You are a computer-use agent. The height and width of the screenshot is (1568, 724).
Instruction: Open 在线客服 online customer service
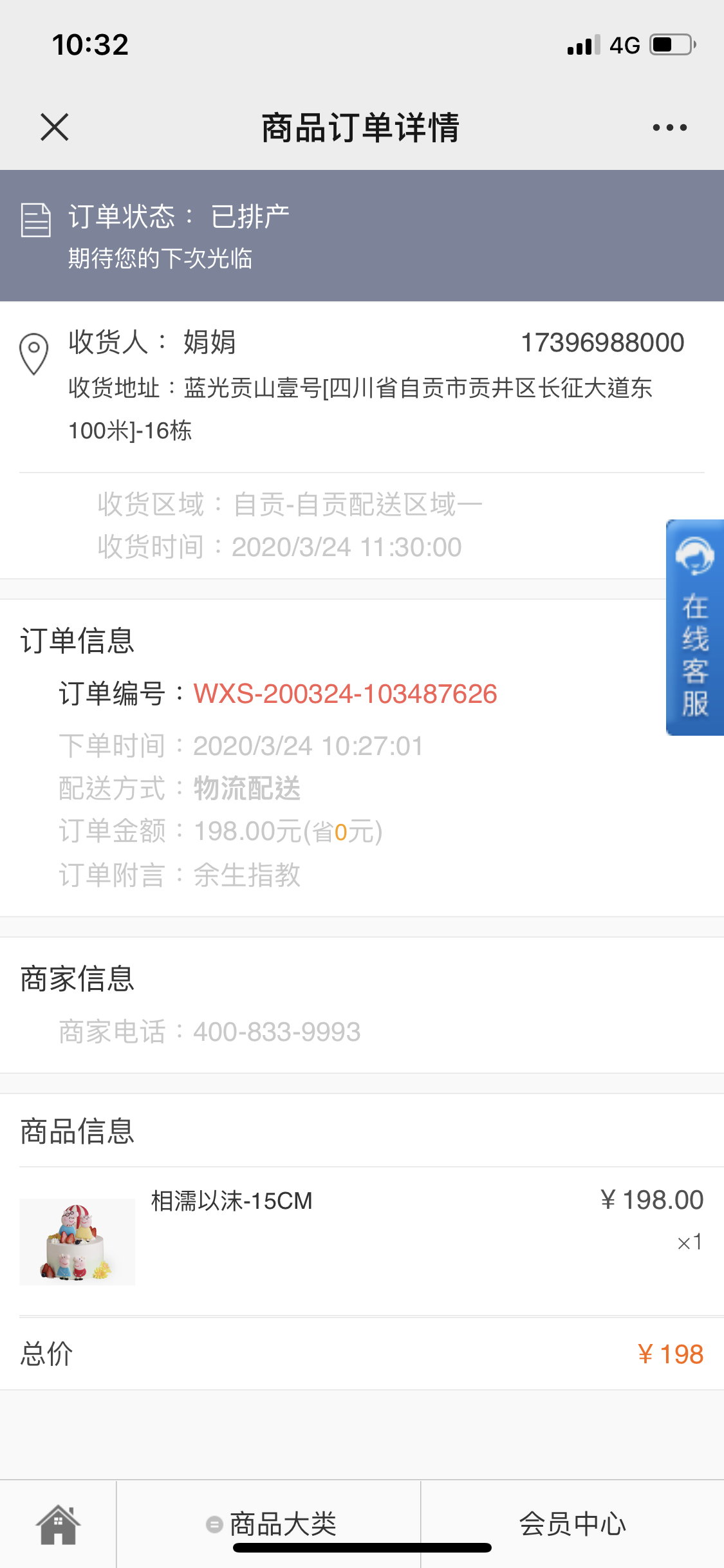click(x=694, y=627)
